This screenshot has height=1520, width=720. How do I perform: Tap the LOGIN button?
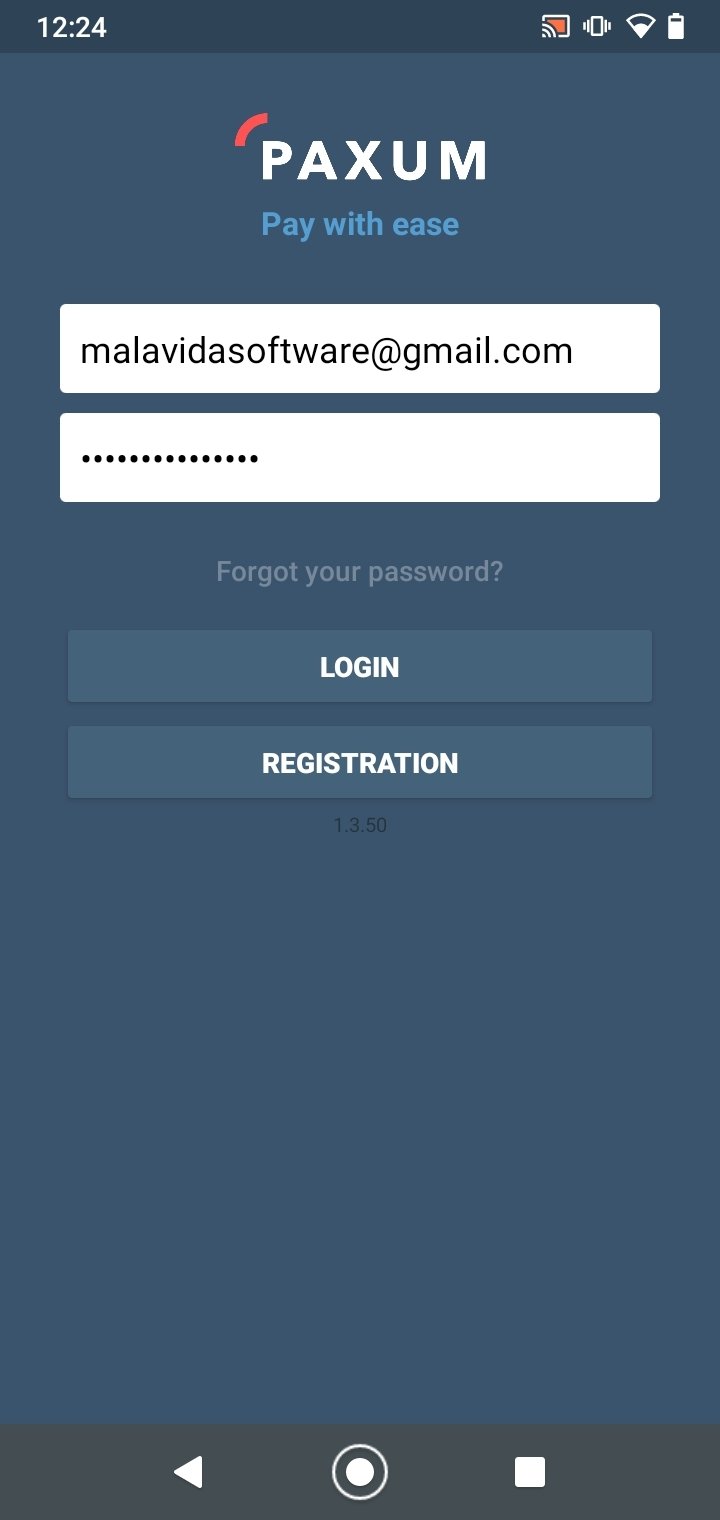tap(360, 666)
